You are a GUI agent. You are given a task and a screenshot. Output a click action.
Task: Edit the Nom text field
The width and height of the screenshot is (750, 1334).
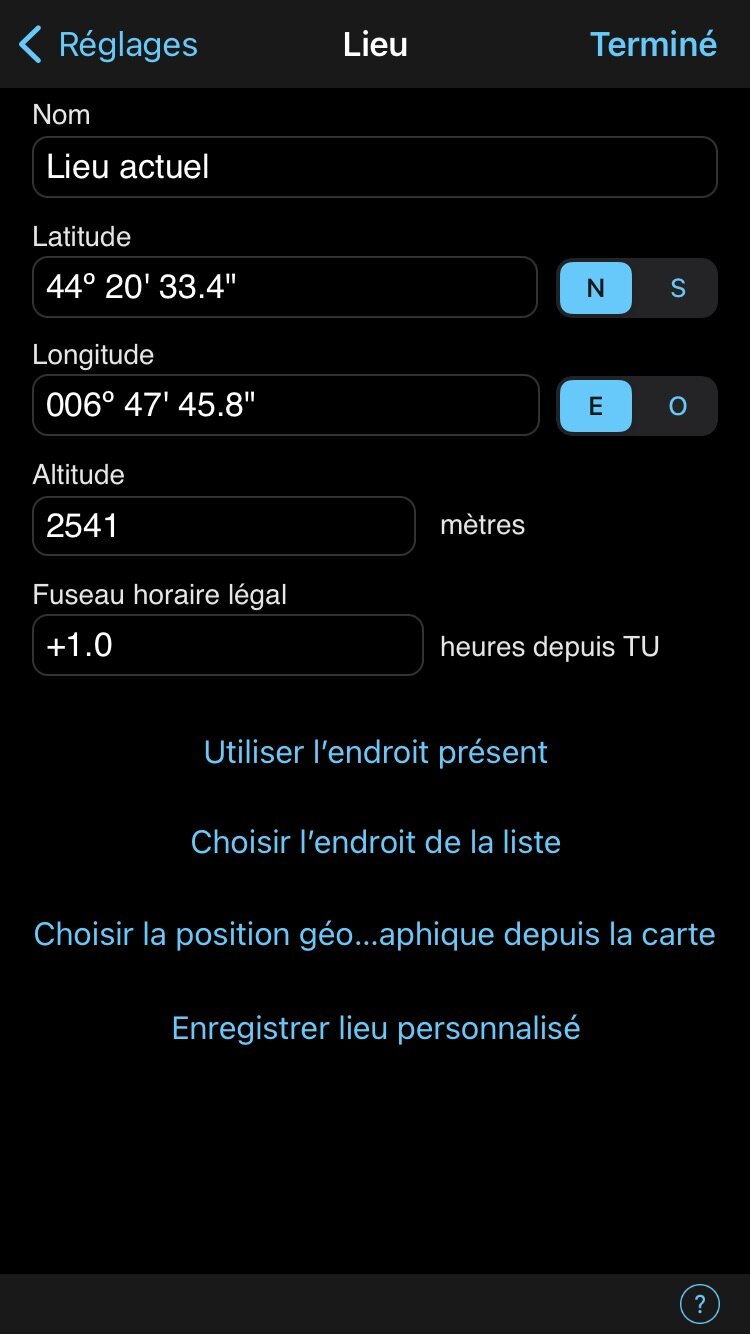374,167
